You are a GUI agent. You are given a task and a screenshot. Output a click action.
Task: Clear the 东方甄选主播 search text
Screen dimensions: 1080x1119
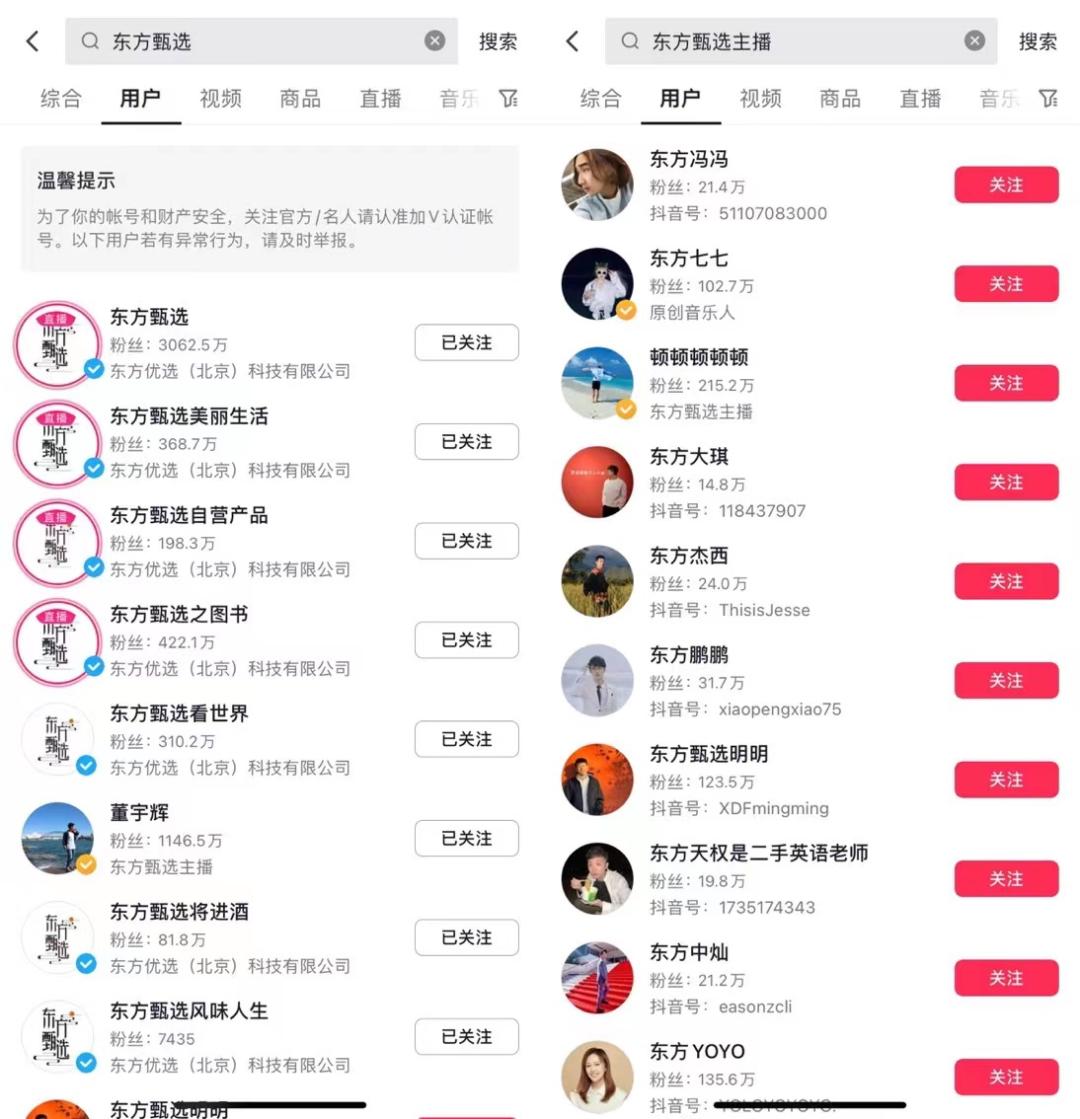coord(974,41)
